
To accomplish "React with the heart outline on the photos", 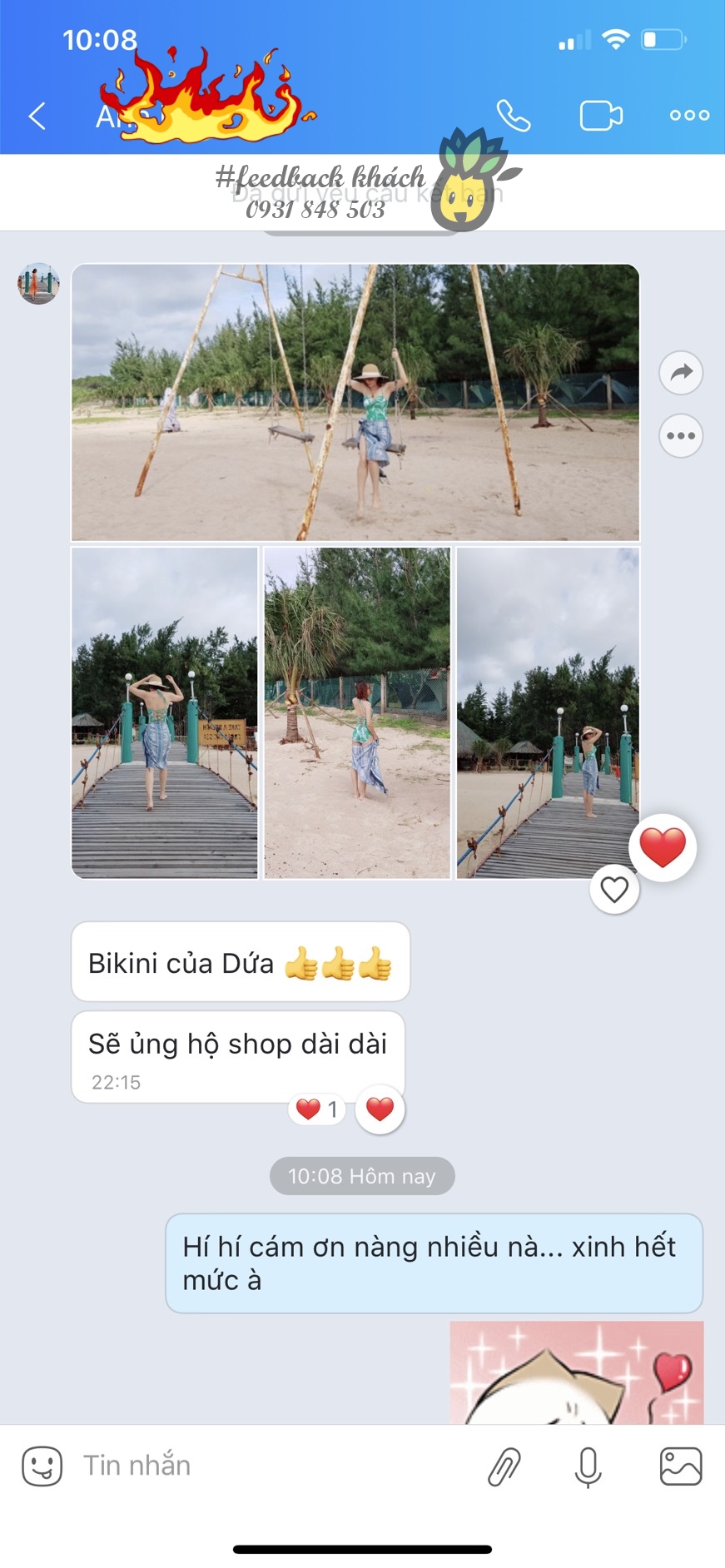I will [614, 890].
